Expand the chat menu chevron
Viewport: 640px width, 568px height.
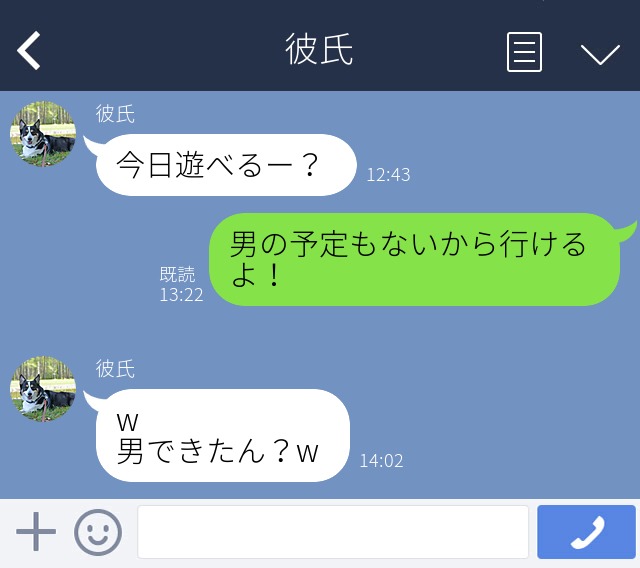[600, 53]
